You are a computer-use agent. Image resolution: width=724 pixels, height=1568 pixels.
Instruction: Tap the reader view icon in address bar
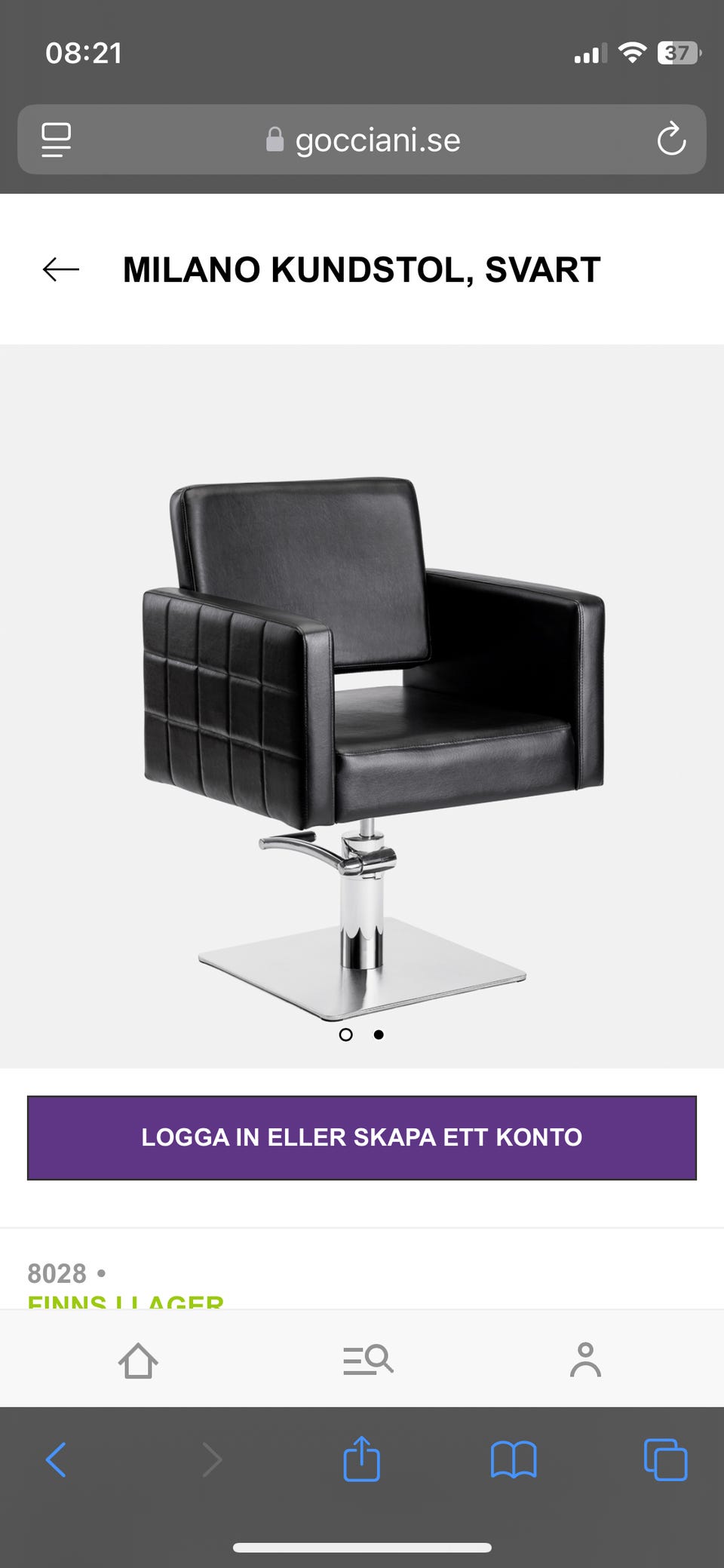(55, 140)
